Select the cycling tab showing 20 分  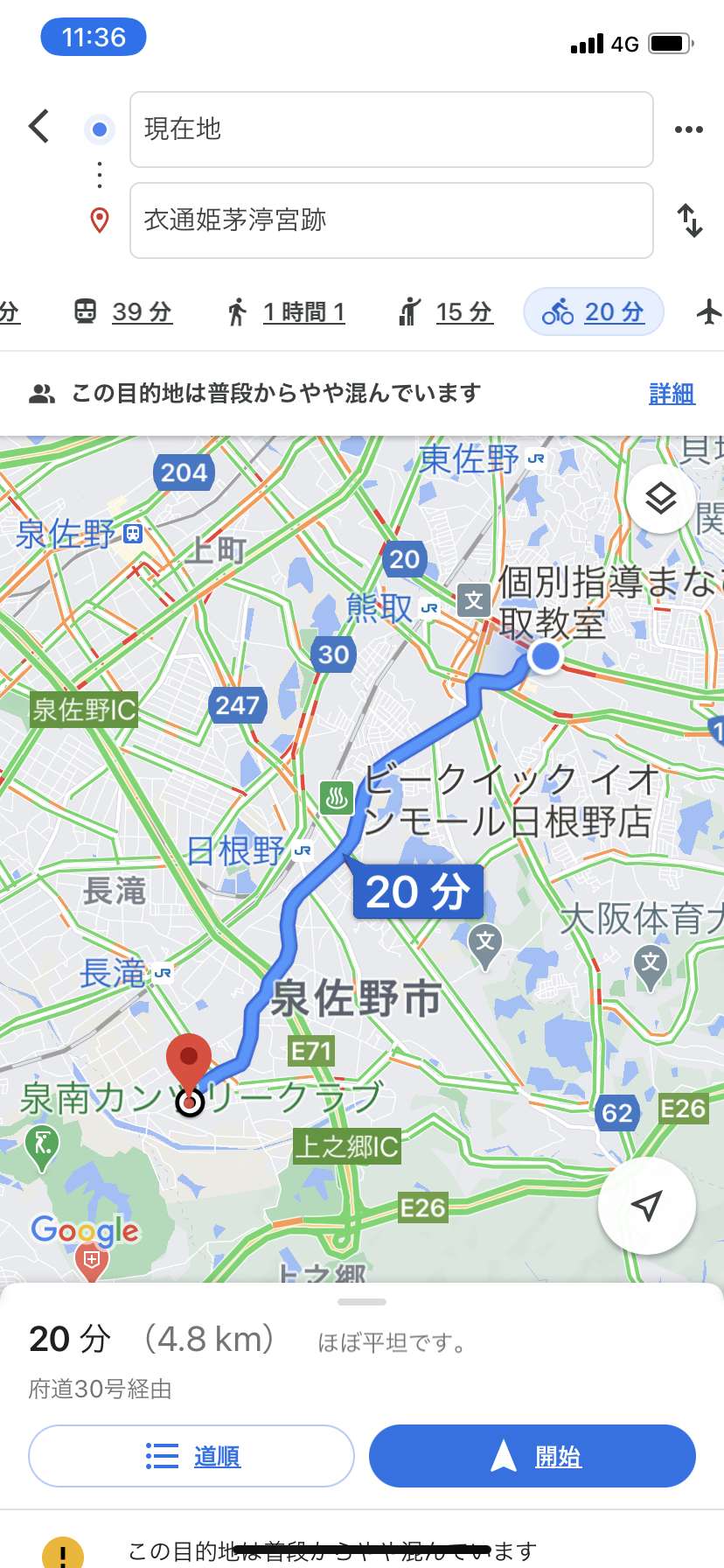coord(594,311)
